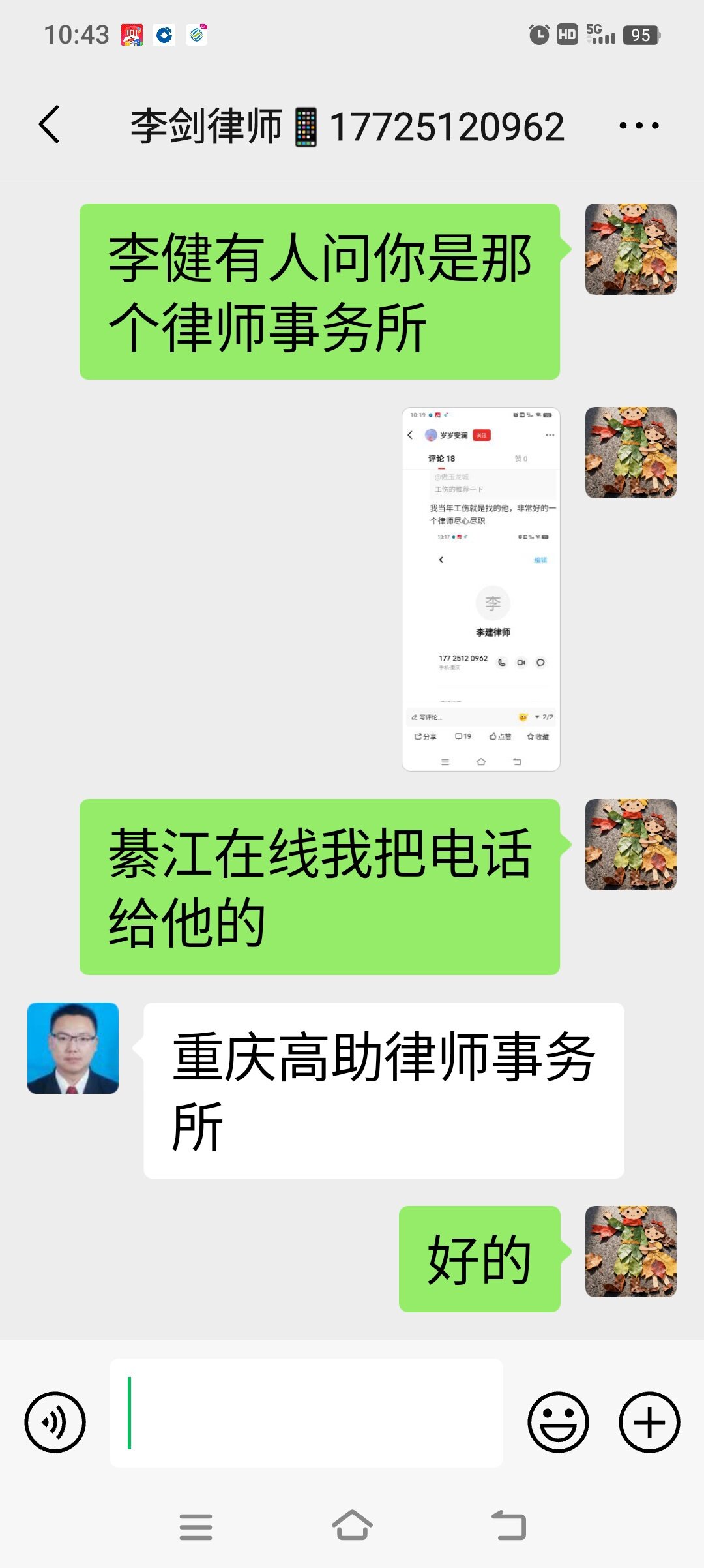
Task: View the lawyer's profile via his avatar
Action: tap(73, 1048)
